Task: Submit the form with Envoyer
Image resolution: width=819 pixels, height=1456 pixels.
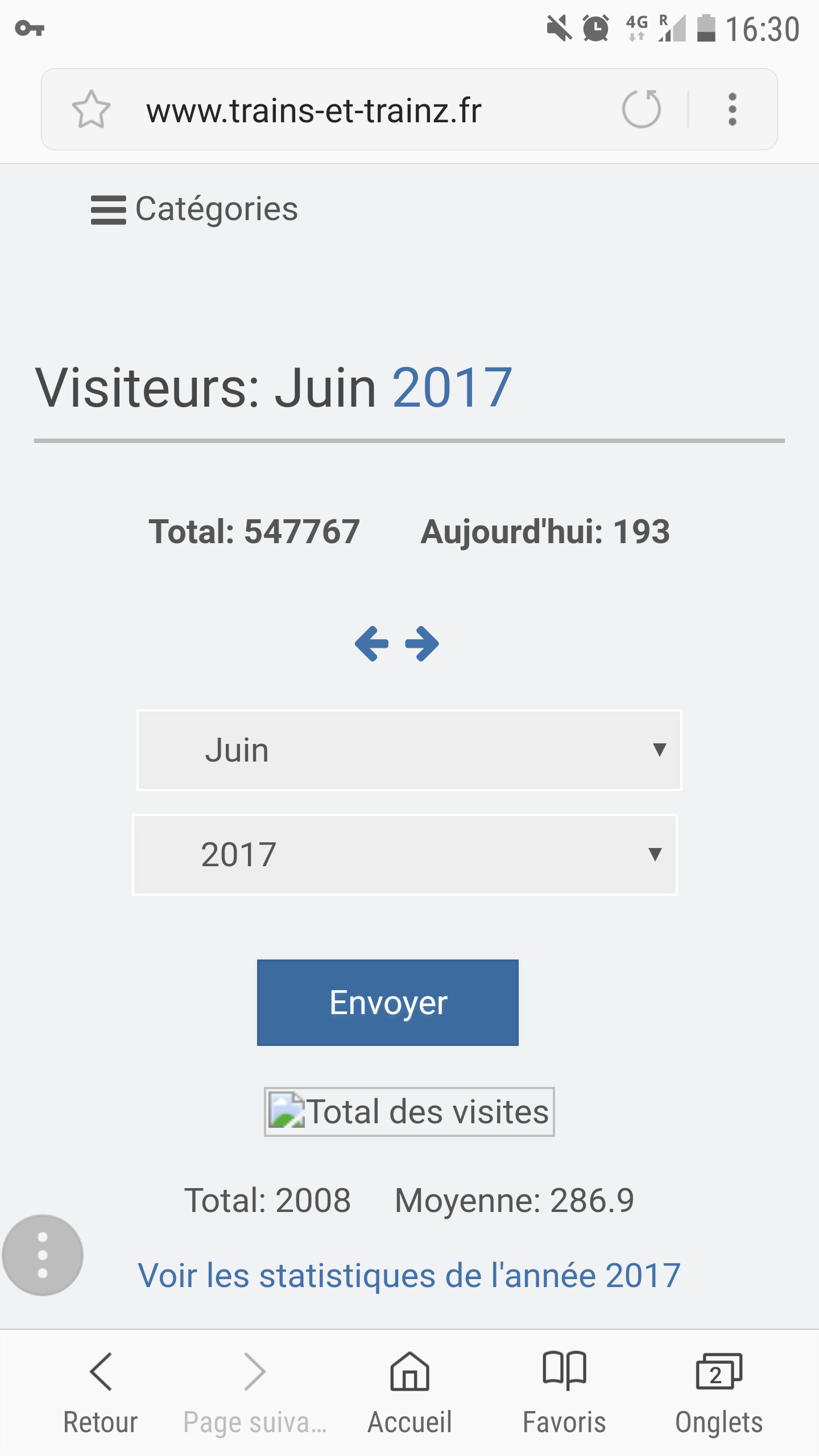Action: [388, 1003]
